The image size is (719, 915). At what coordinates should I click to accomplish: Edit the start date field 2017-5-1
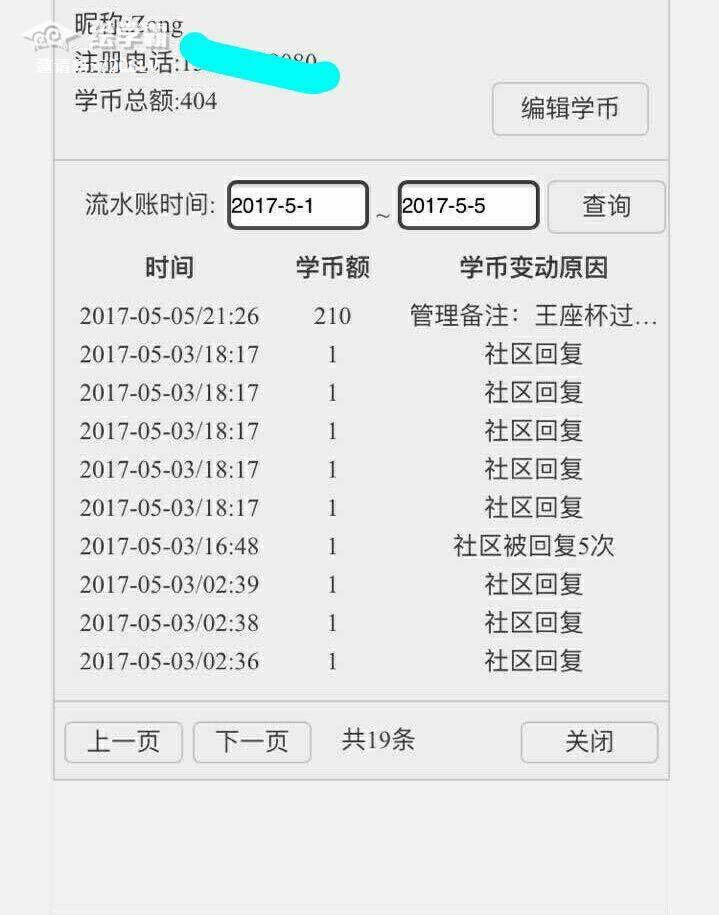pos(298,206)
